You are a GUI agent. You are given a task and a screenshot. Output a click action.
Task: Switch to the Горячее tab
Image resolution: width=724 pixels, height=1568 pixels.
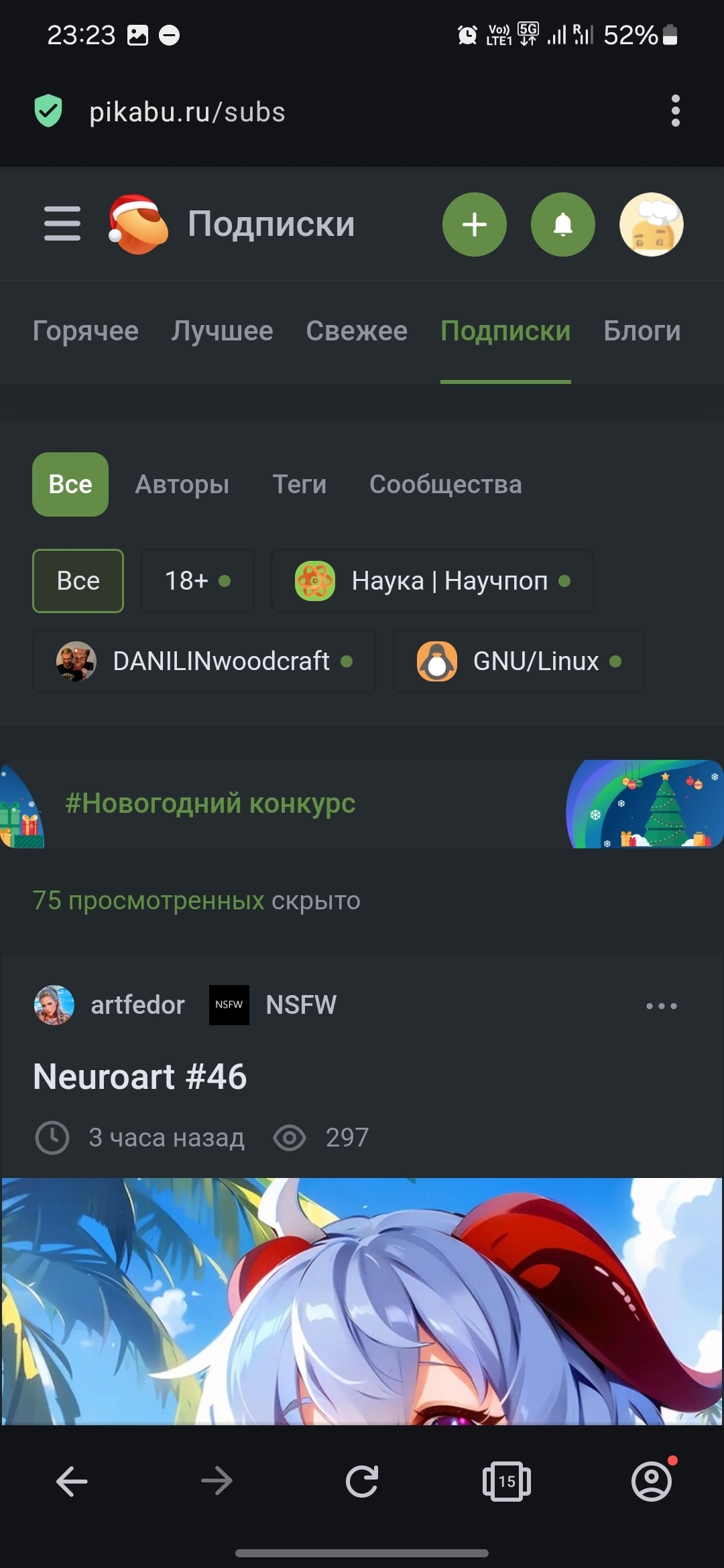pyautogui.click(x=86, y=331)
